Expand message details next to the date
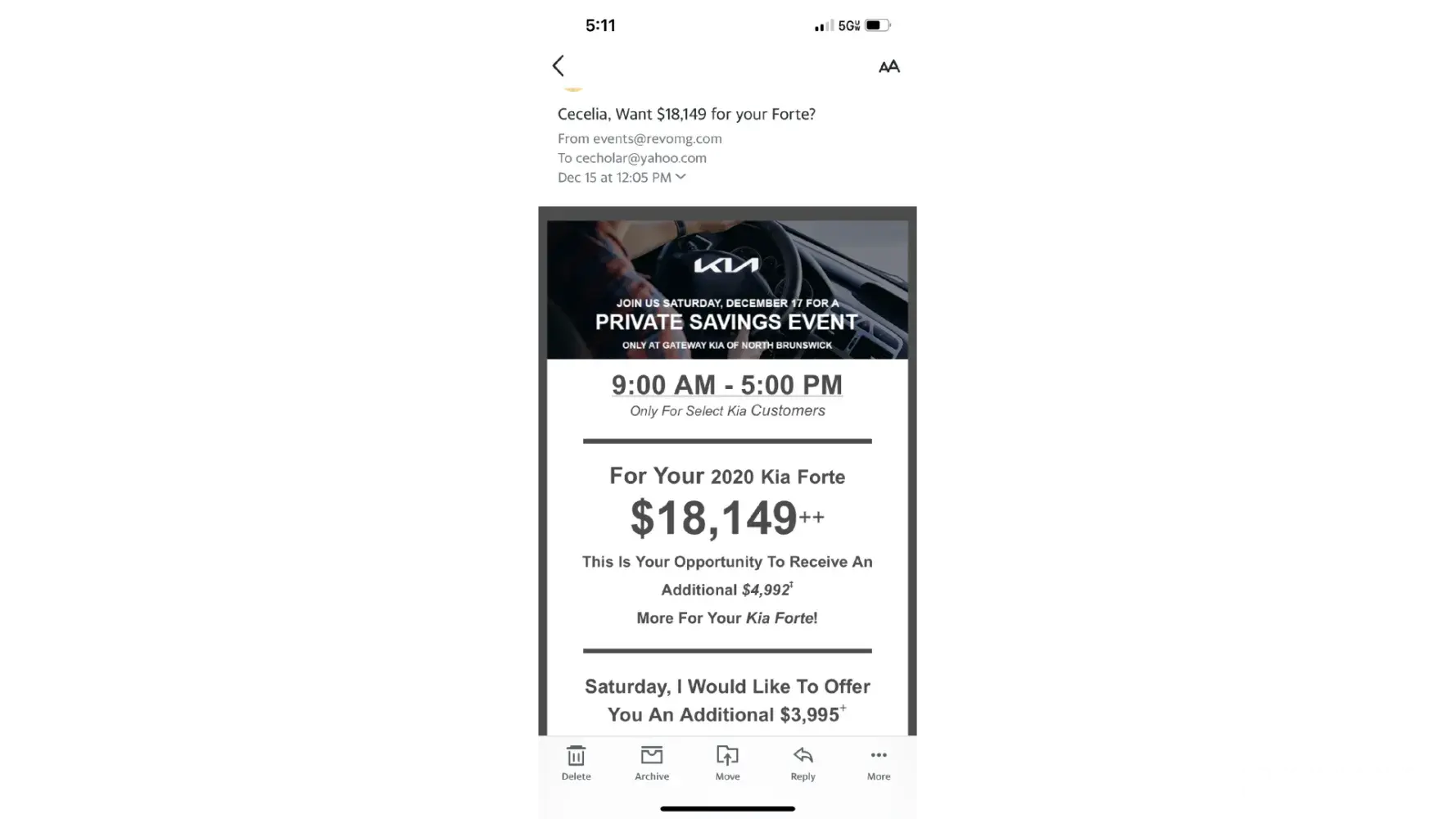The width and height of the screenshot is (1456, 819). (681, 177)
